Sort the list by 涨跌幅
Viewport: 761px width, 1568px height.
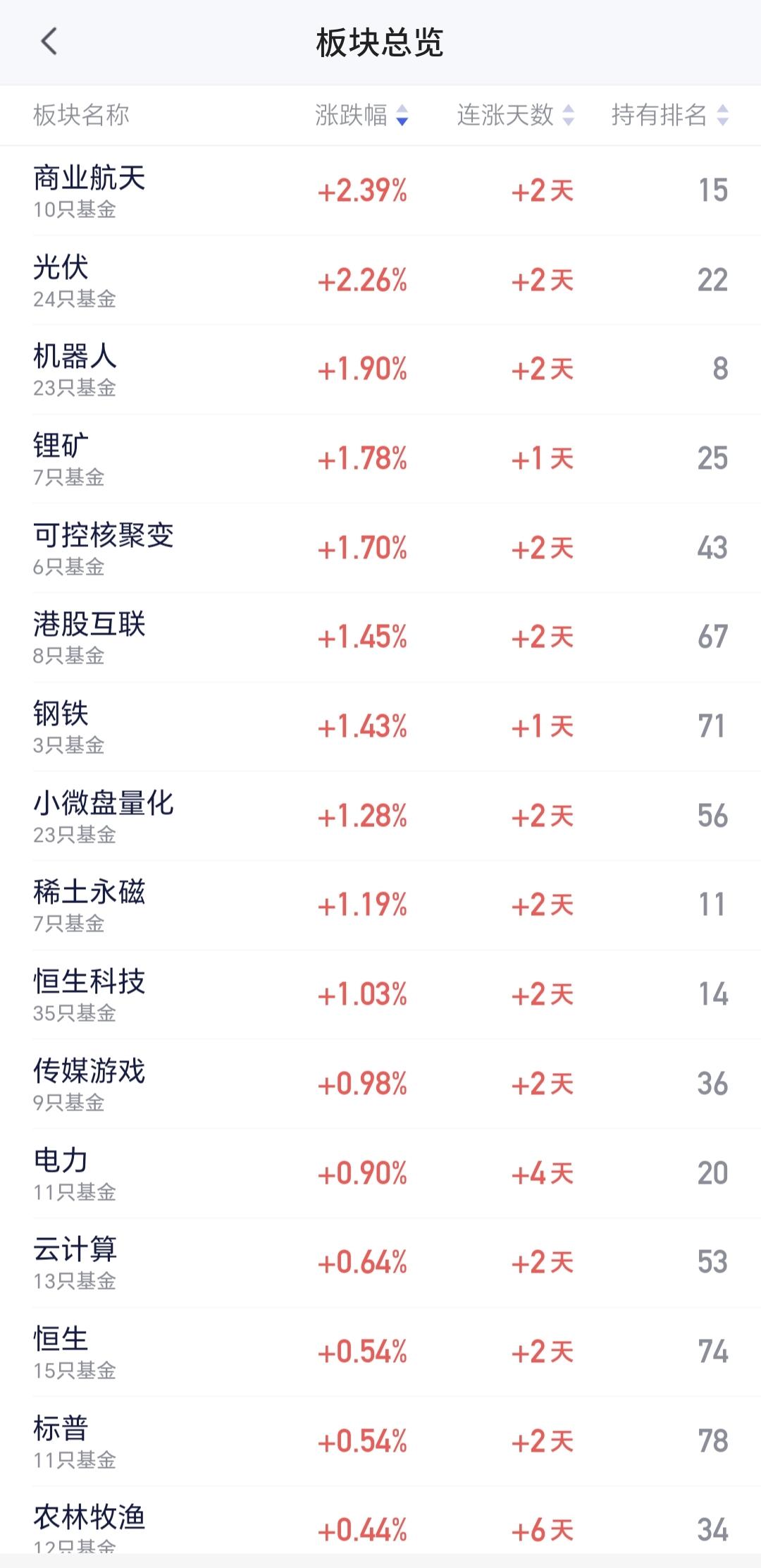click(361, 115)
